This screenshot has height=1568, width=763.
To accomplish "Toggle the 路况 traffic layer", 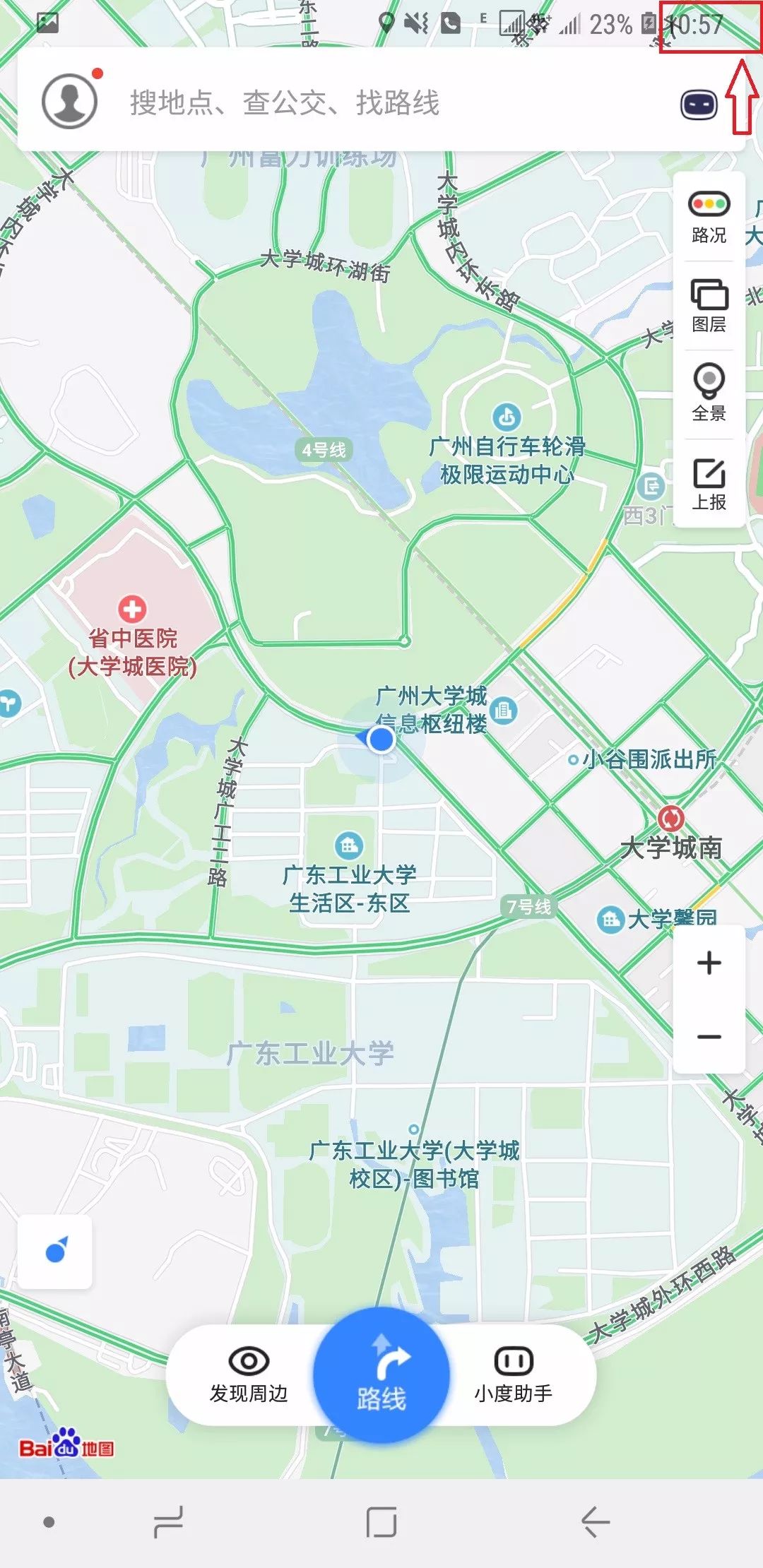I will coord(709,217).
